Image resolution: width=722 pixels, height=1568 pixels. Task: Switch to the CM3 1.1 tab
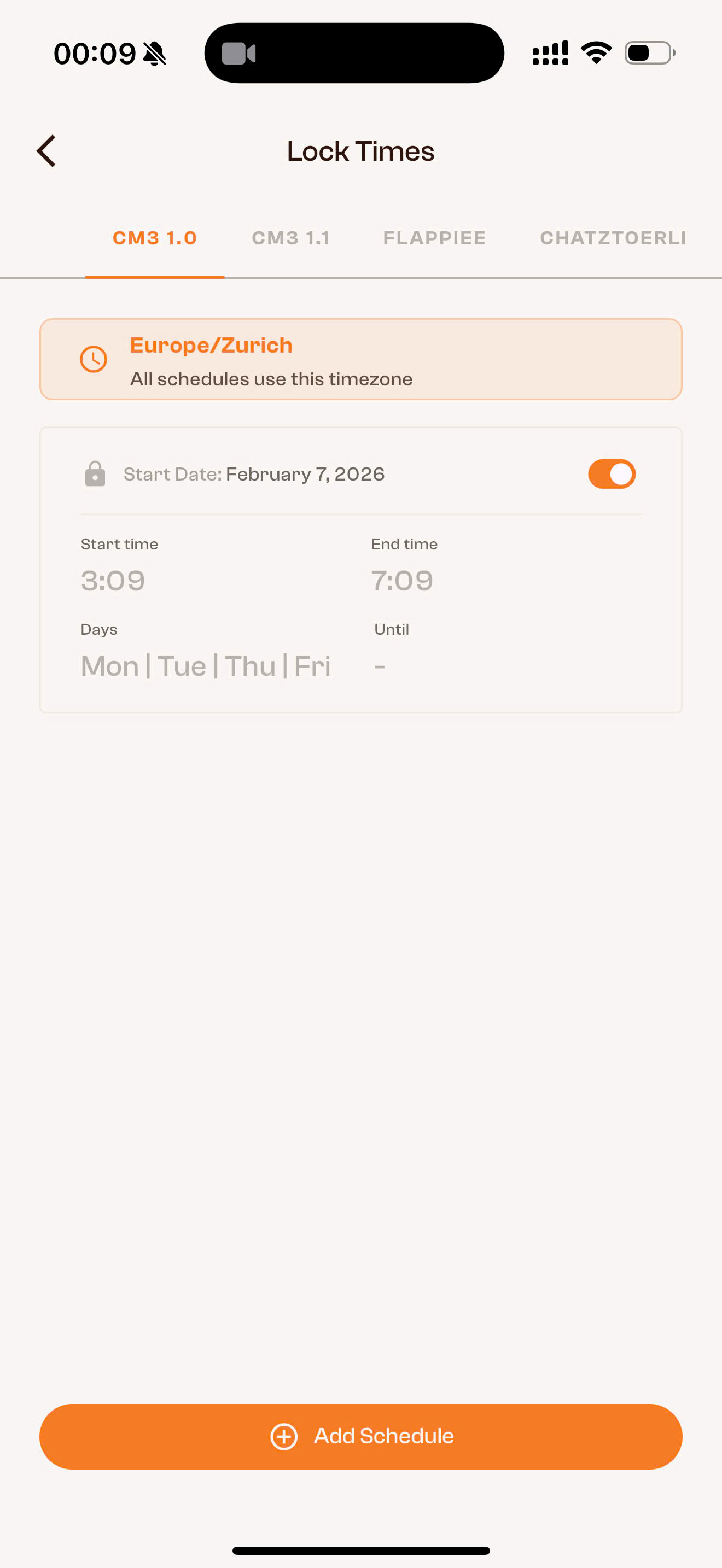291,238
